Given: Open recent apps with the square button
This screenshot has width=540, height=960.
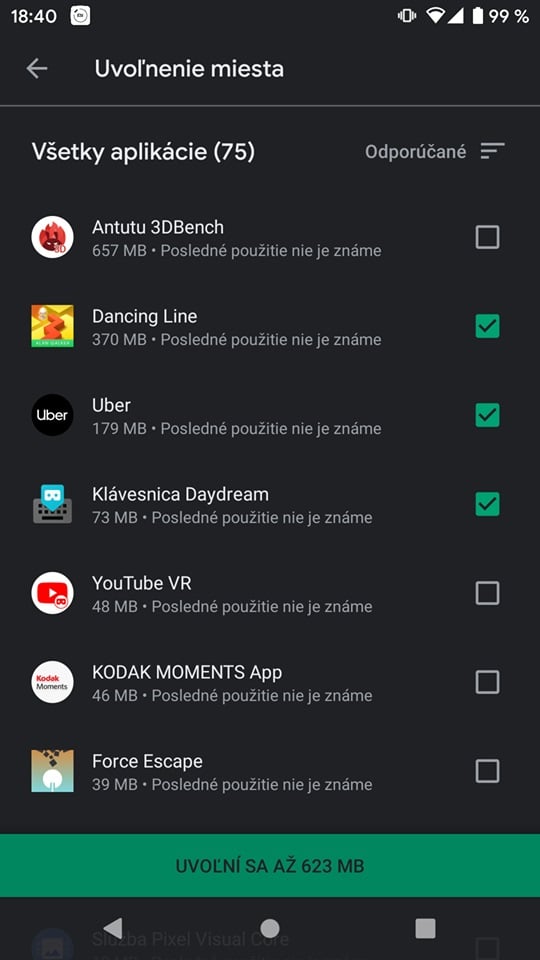Looking at the screenshot, I should click(425, 928).
